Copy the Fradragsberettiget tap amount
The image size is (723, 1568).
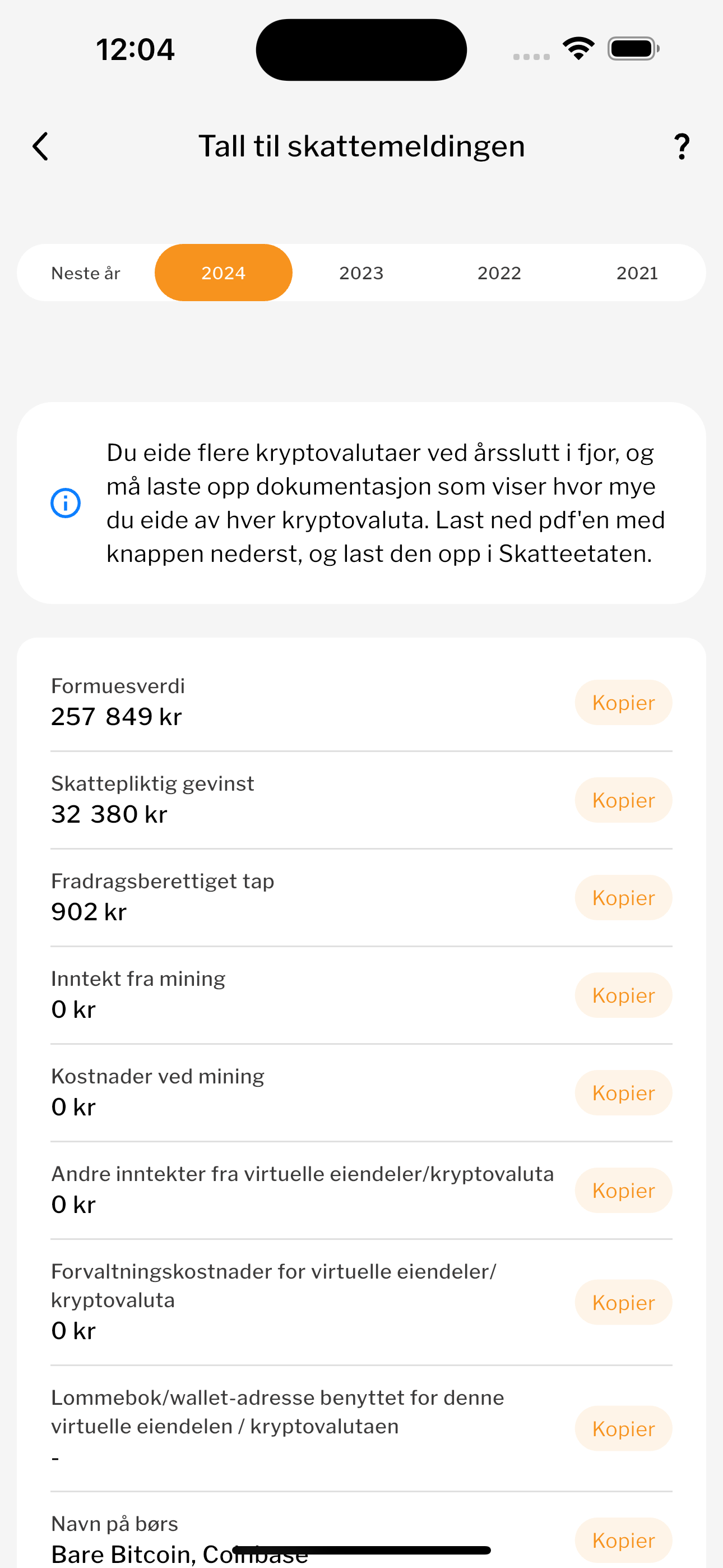[623, 897]
